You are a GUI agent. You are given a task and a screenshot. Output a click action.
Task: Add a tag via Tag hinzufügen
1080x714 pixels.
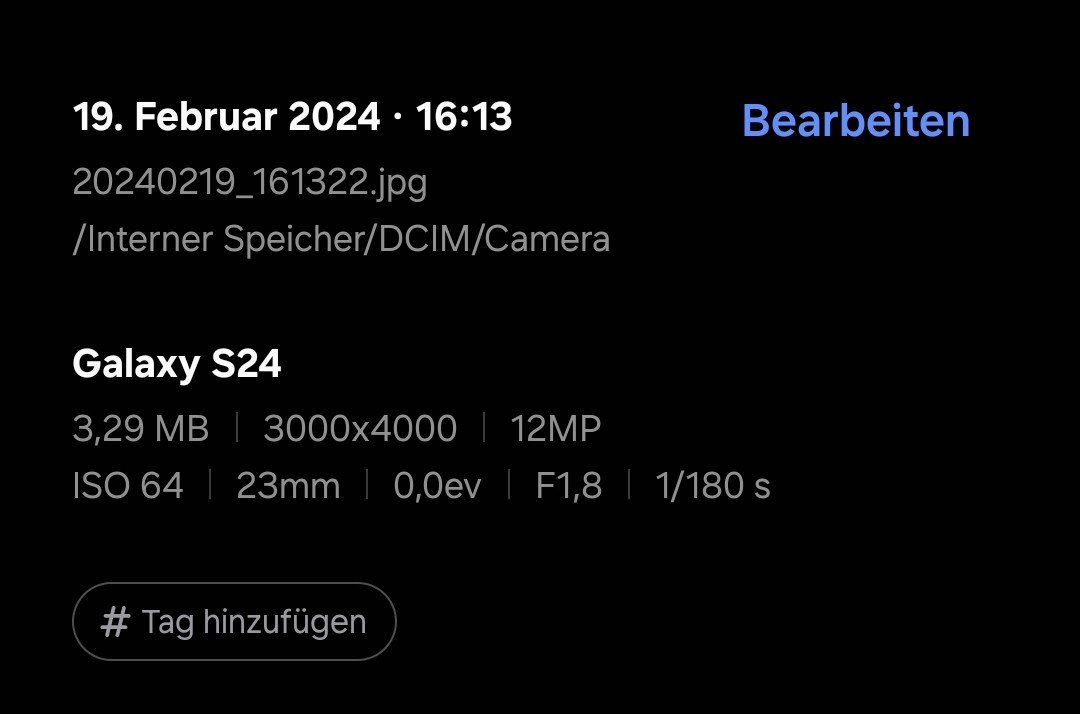click(x=234, y=622)
